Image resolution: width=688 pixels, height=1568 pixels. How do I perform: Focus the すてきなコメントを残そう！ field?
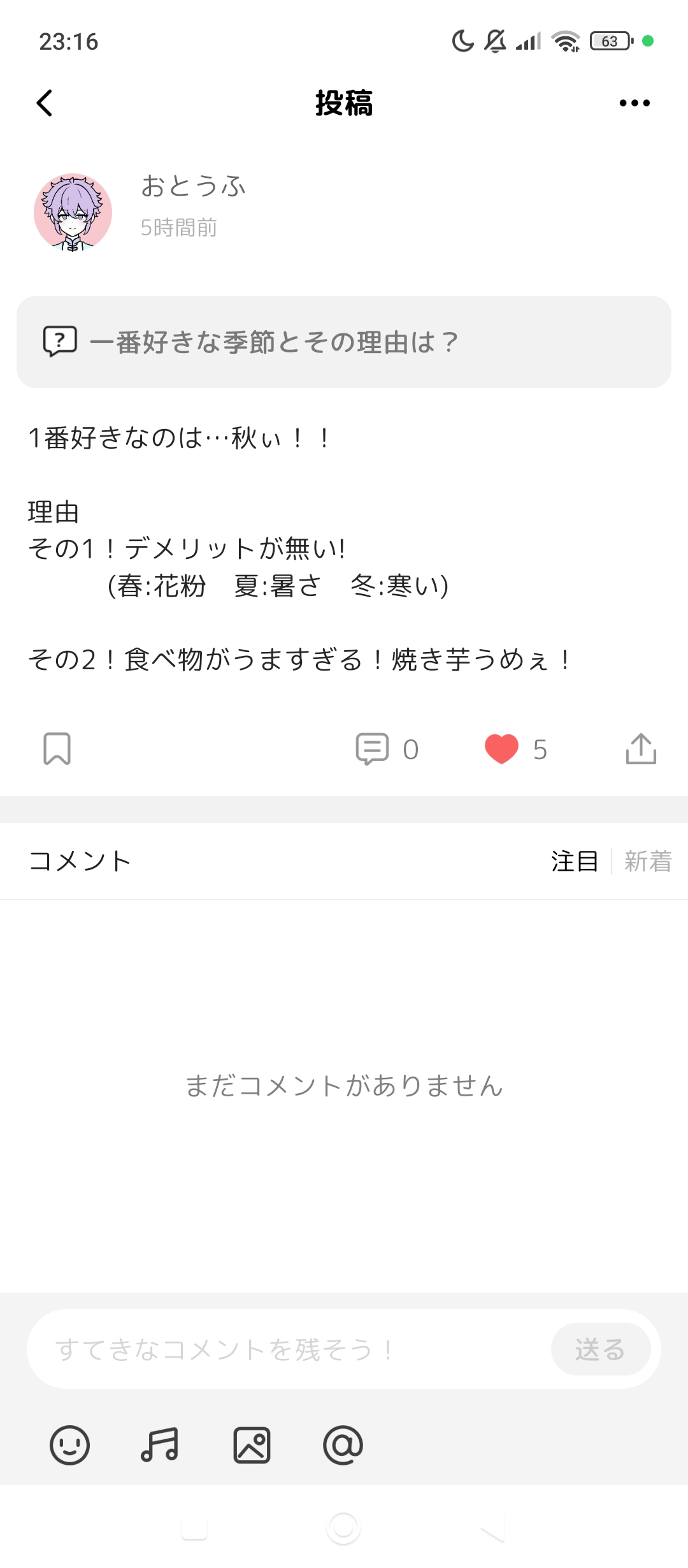(287, 1349)
